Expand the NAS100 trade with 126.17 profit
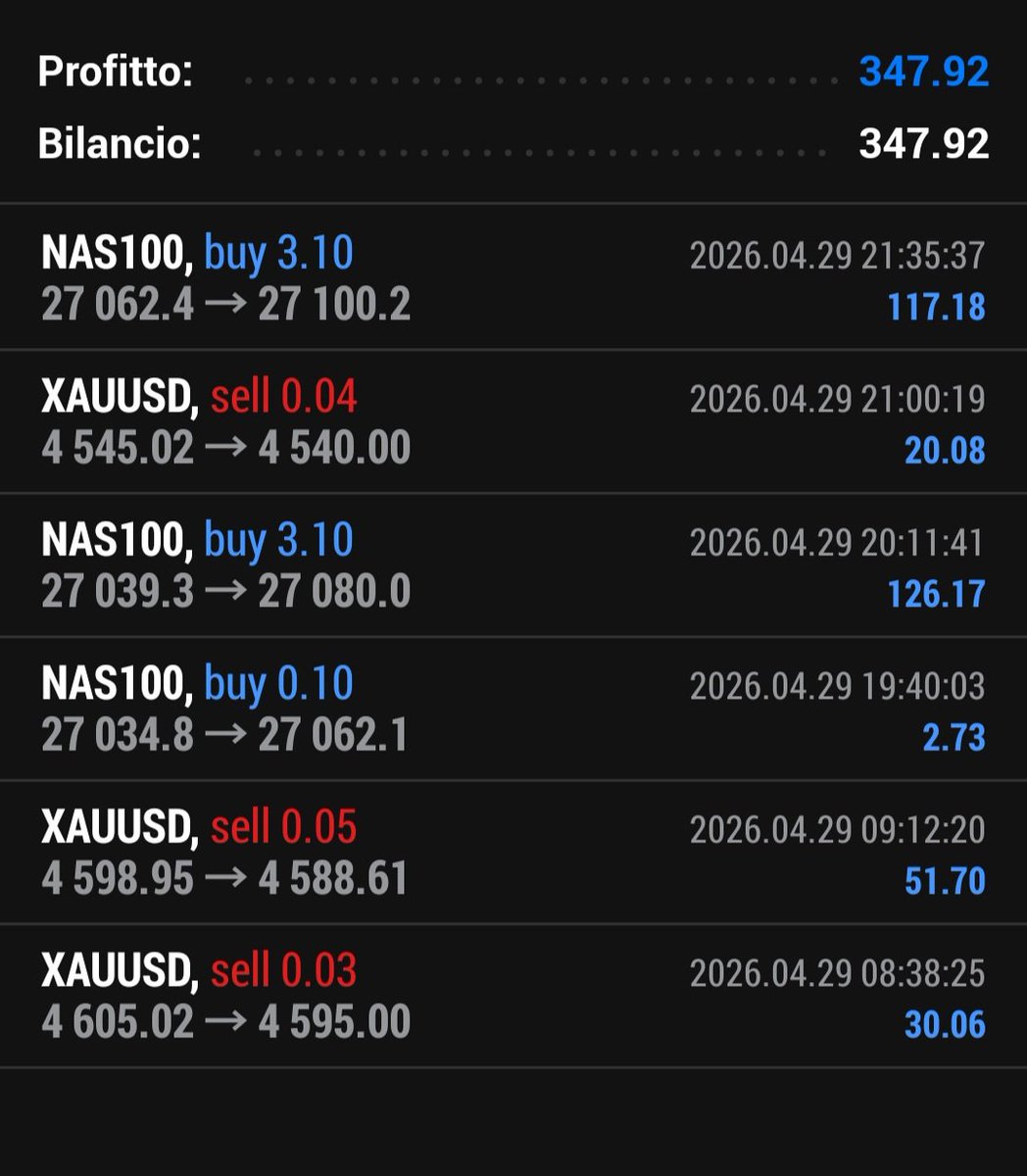 pyautogui.click(x=513, y=565)
